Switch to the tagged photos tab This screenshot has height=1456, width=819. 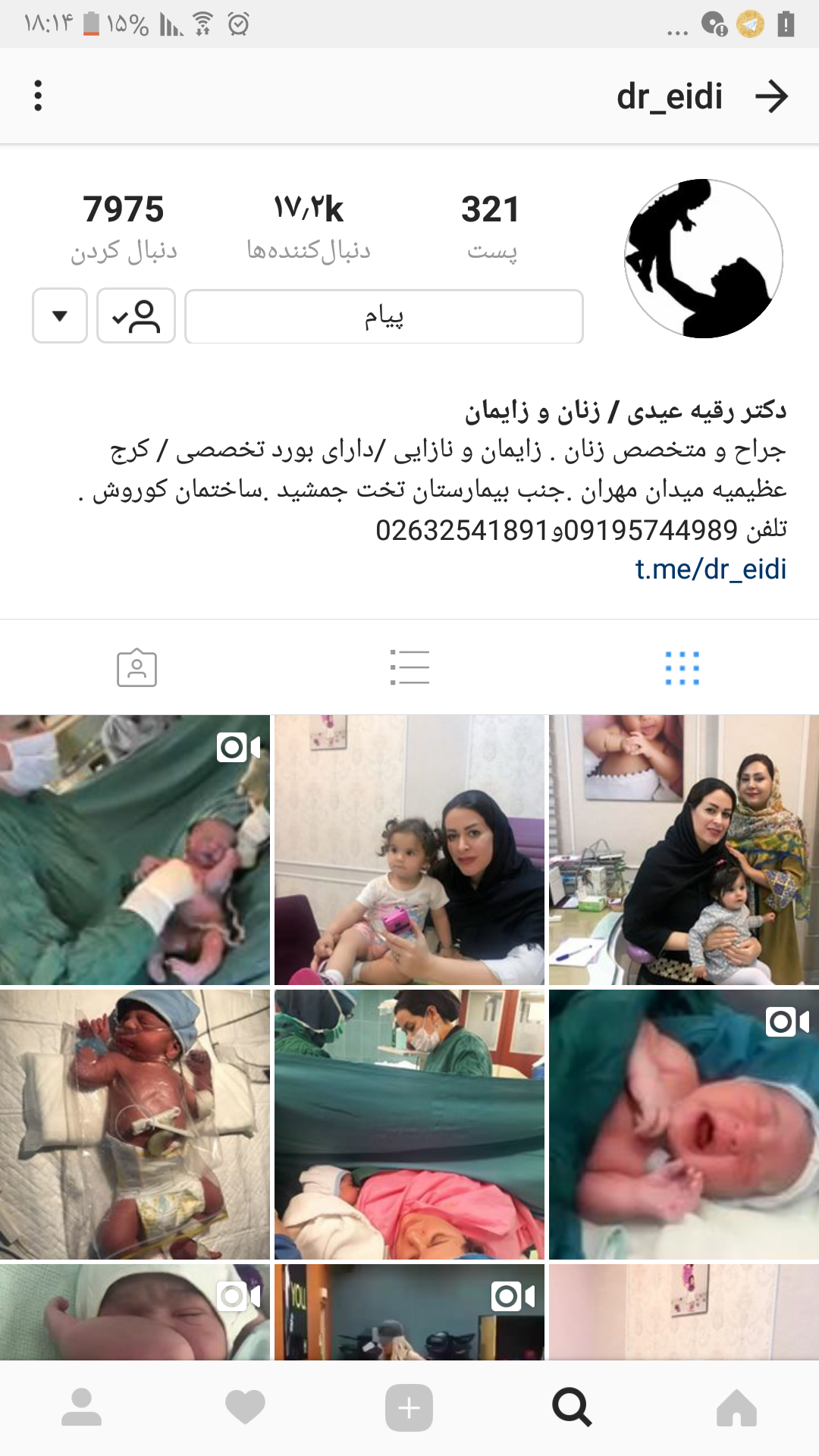click(x=136, y=668)
